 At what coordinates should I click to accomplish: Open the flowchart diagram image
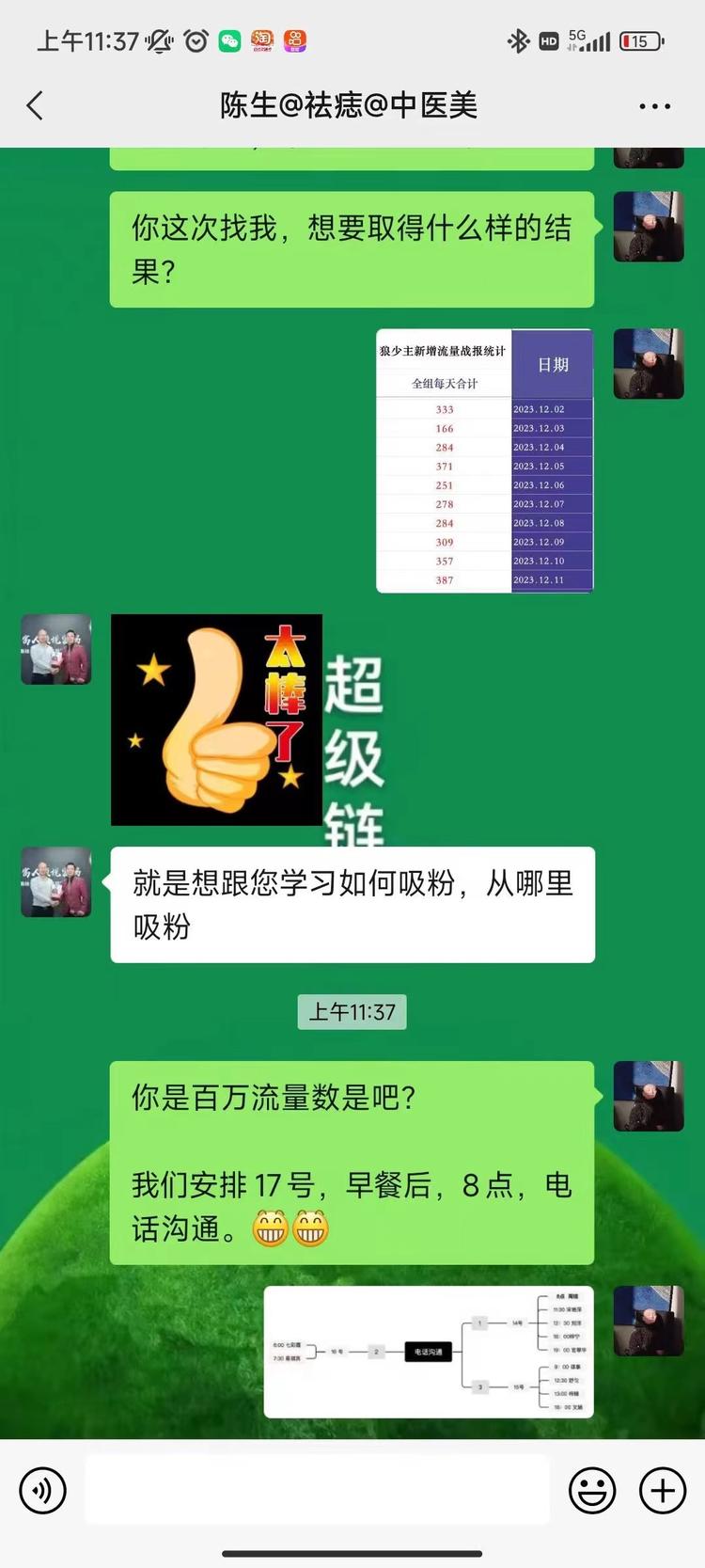429,1352
